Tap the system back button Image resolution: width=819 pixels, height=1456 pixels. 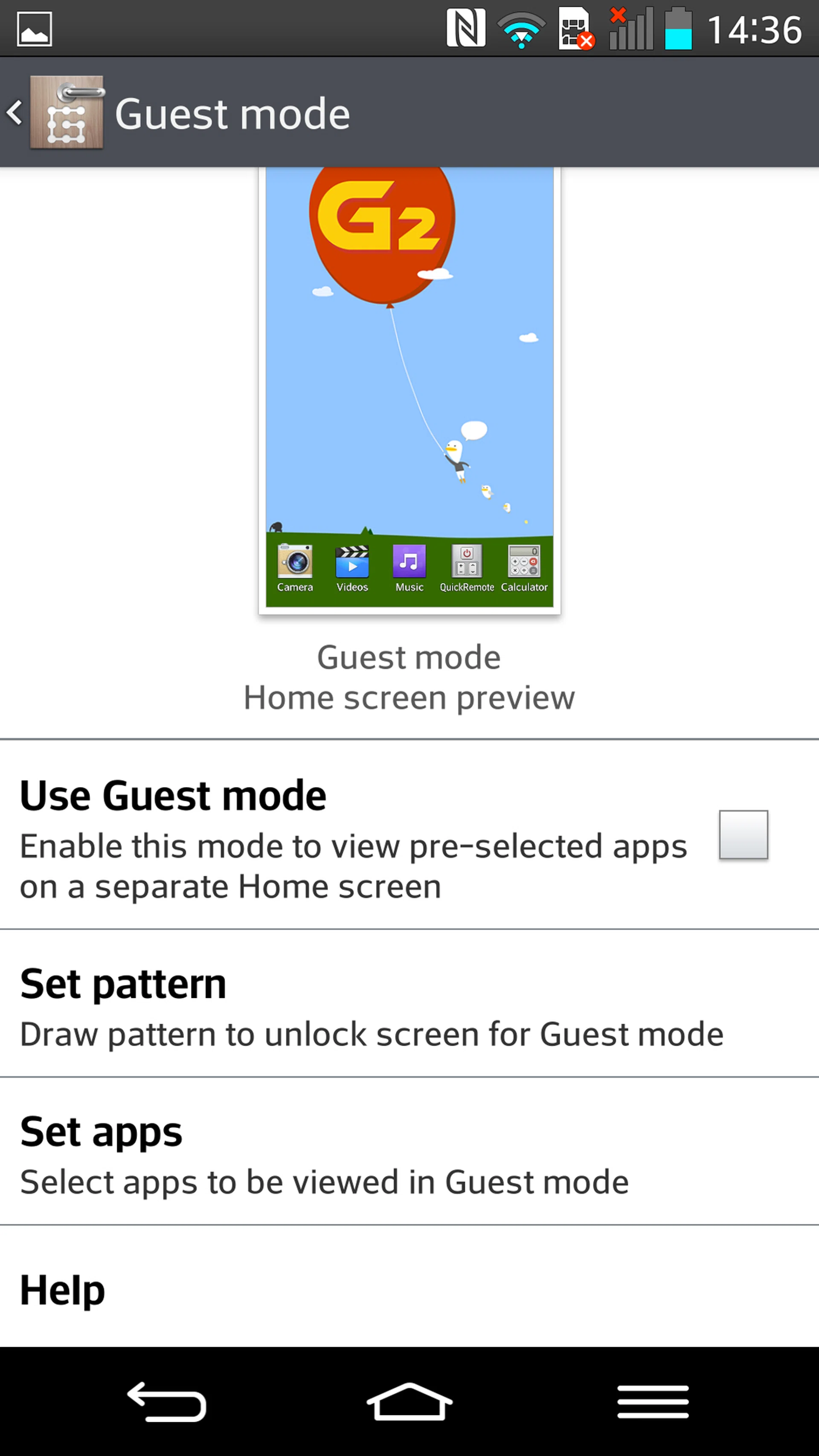click(167, 1402)
